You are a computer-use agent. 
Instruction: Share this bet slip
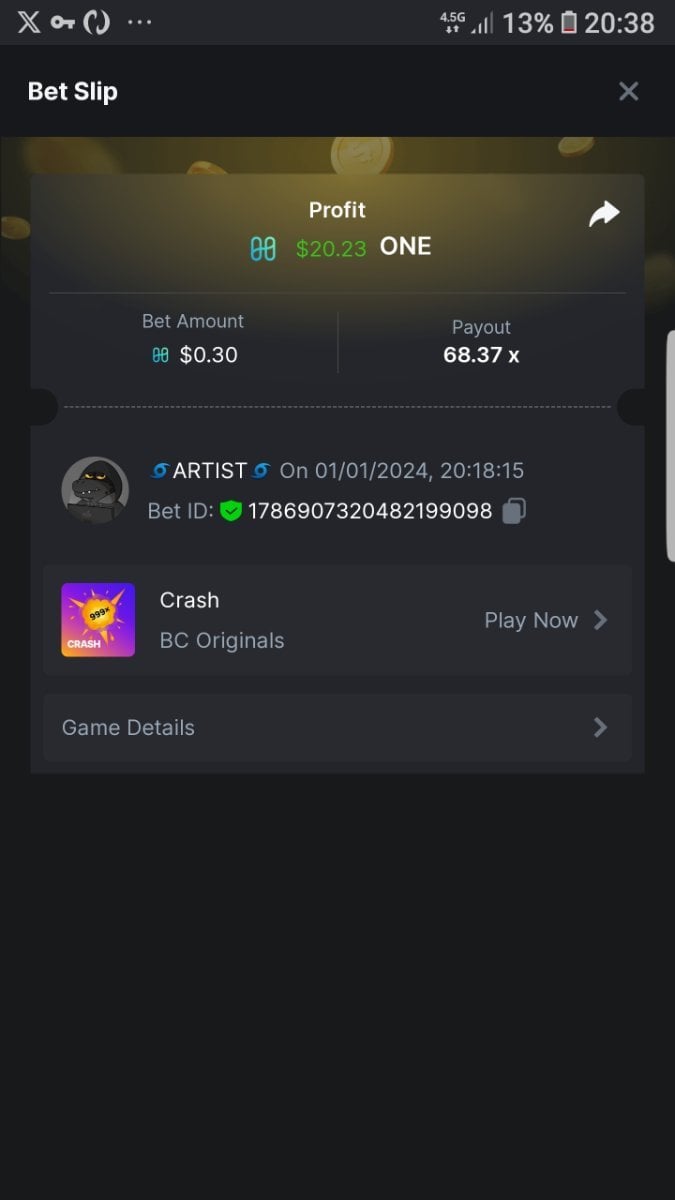[604, 214]
